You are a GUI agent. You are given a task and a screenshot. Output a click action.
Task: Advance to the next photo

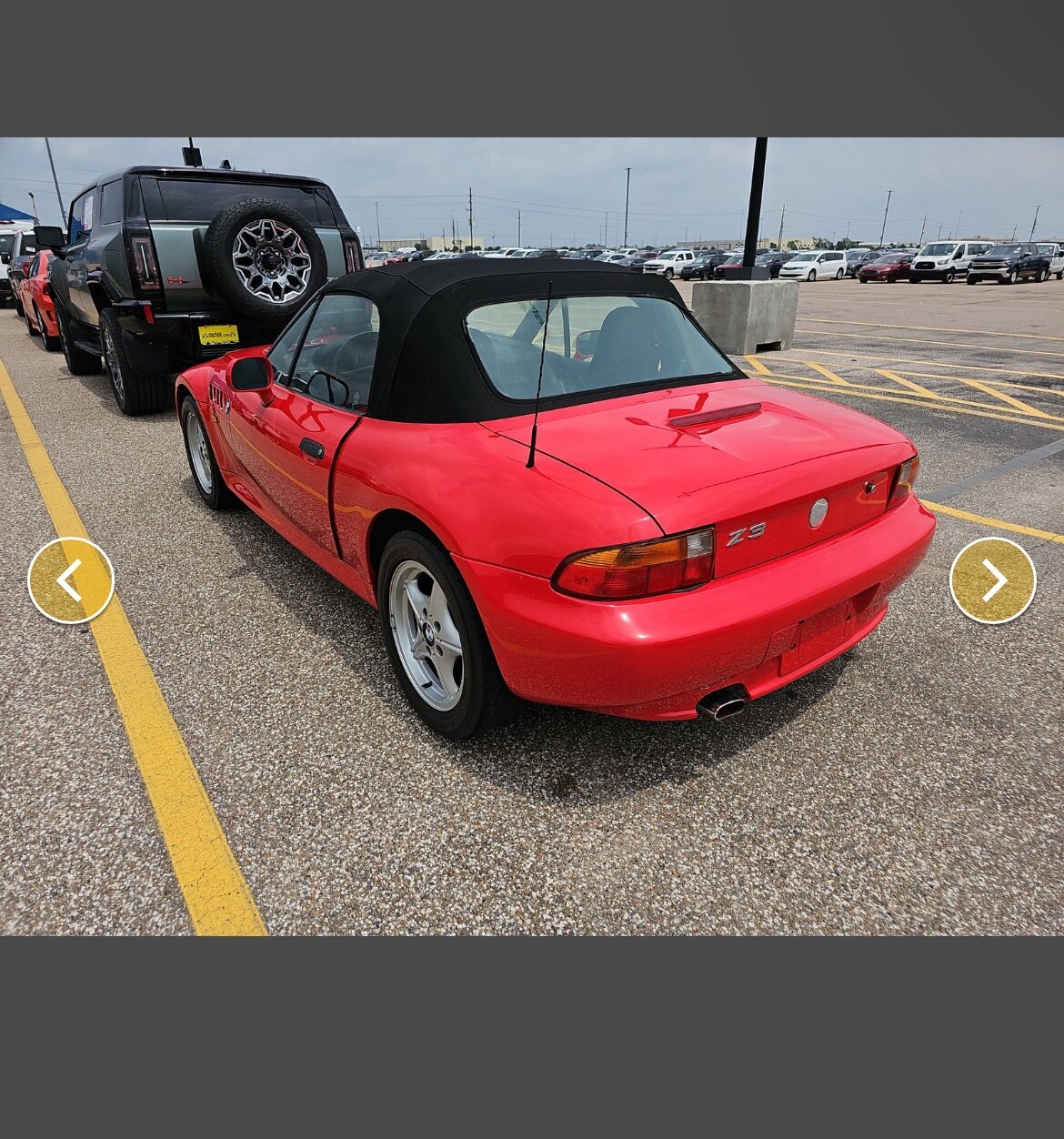(992, 580)
